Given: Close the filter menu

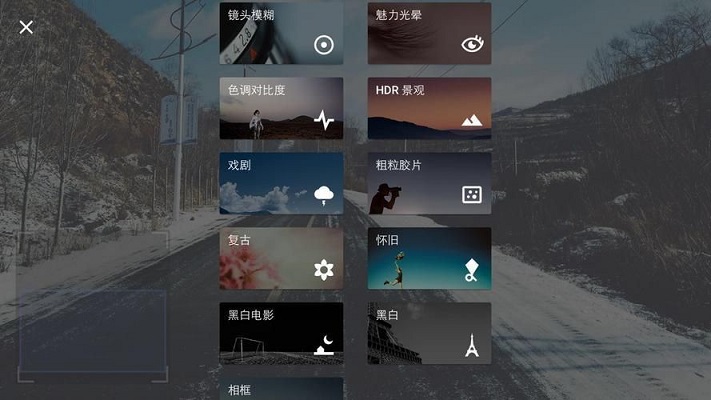Looking at the screenshot, I should point(26,27).
